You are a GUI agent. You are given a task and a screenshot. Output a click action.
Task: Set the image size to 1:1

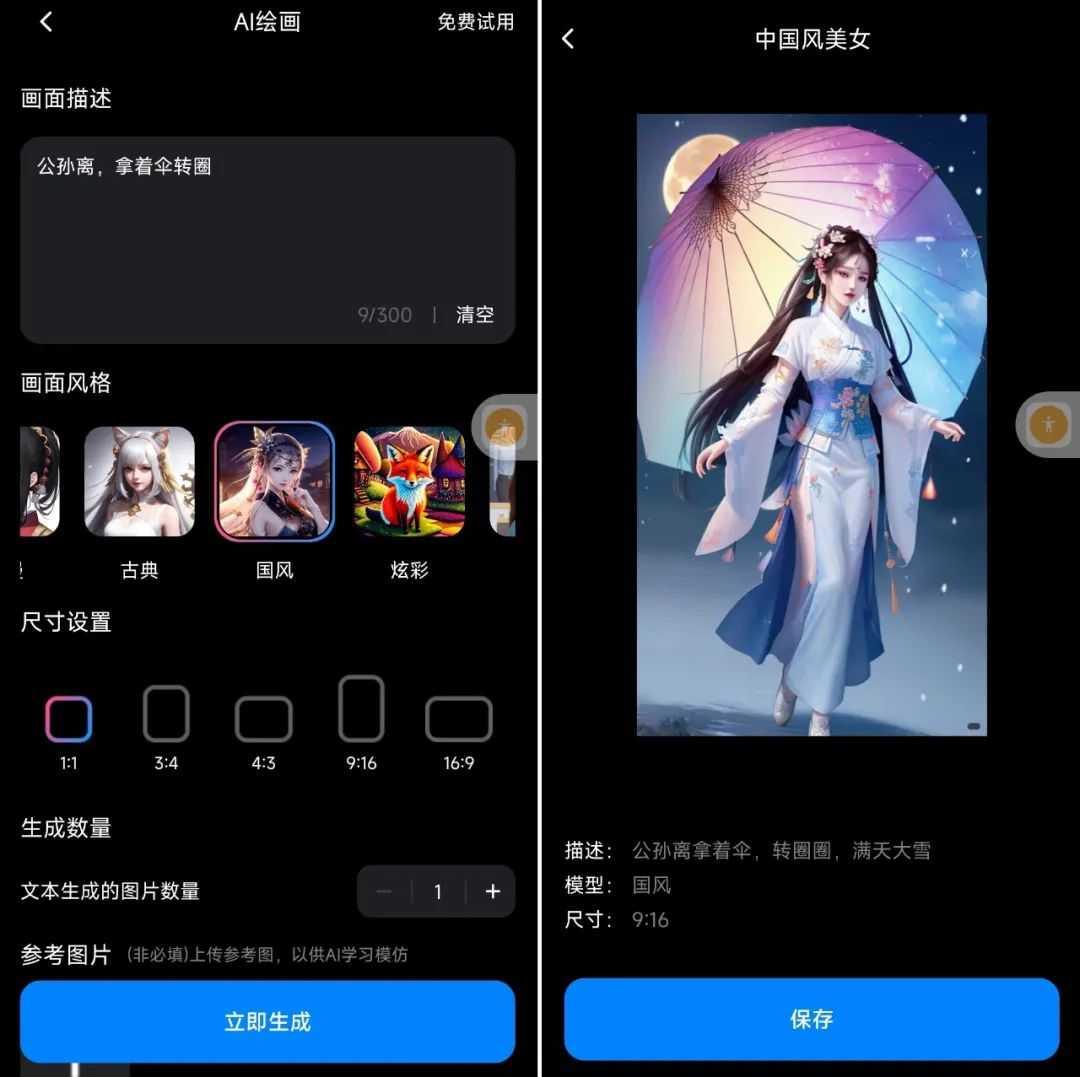point(68,719)
